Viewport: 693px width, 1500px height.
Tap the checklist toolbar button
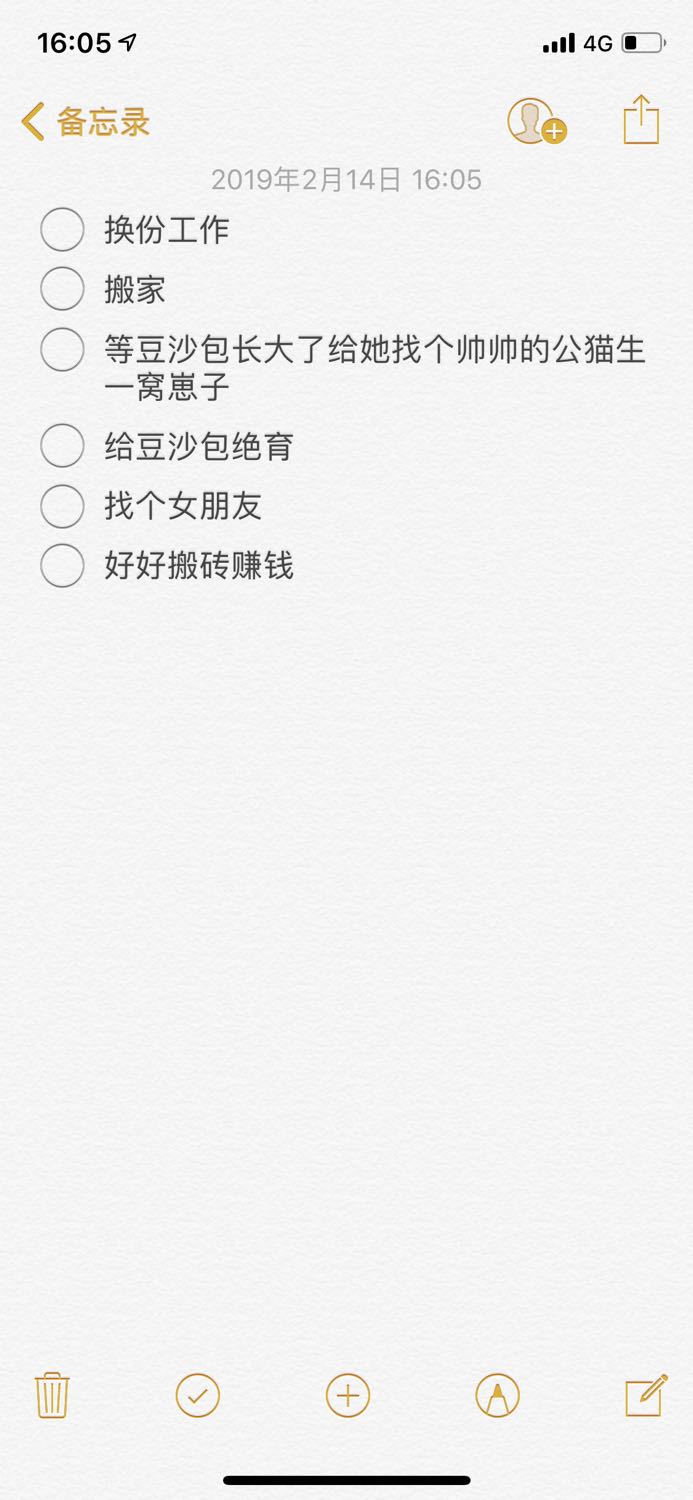198,1395
